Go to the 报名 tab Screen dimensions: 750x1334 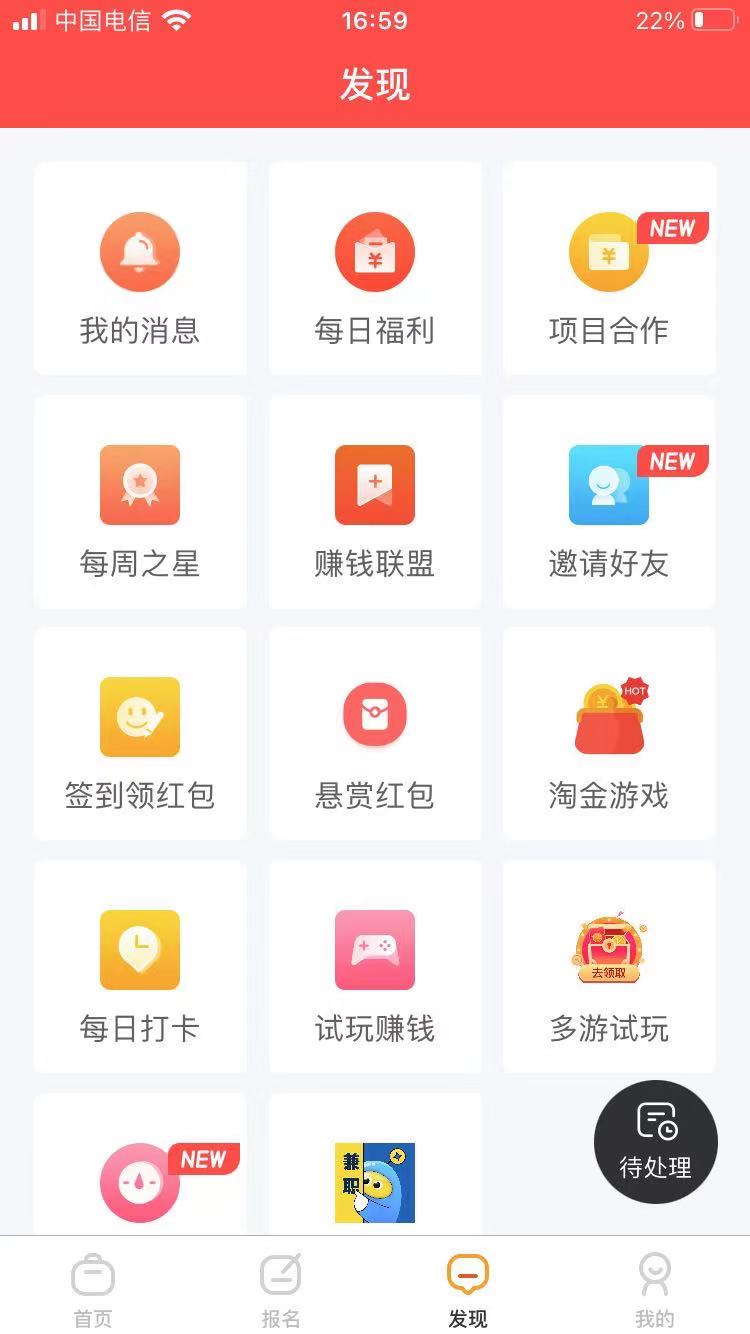click(x=281, y=1290)
